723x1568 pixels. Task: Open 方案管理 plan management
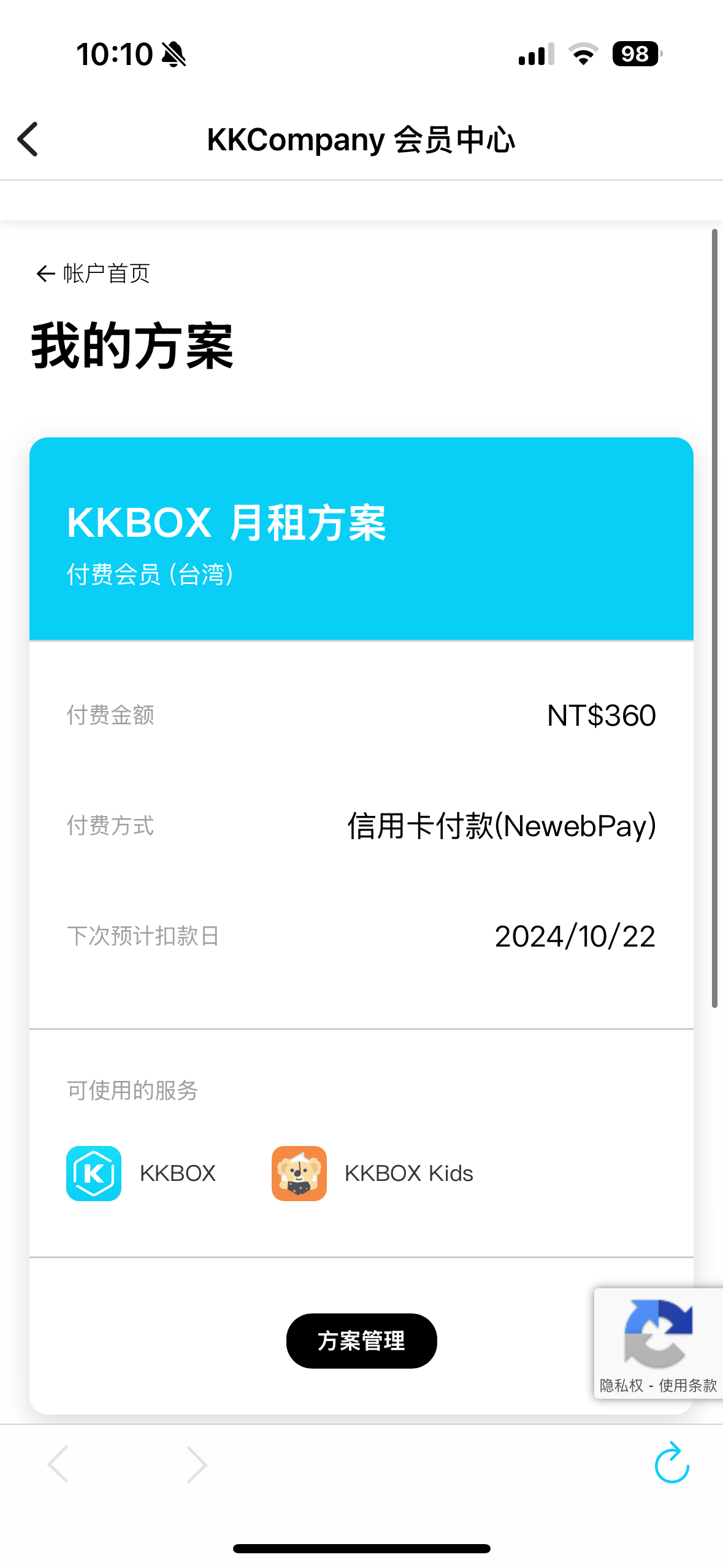pyautogui.click(x=361, y=1340)
